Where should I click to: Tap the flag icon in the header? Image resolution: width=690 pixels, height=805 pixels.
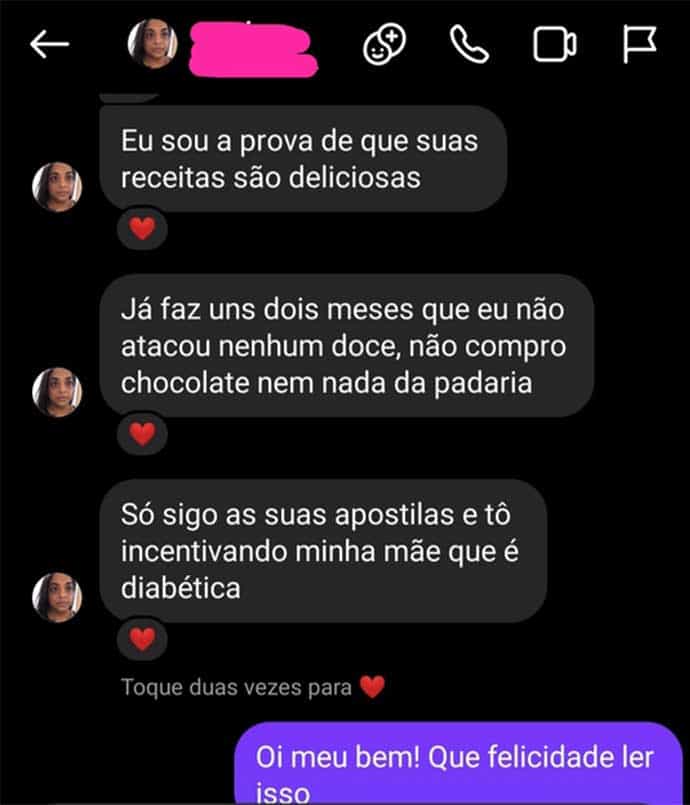click(x=639, y=45)
